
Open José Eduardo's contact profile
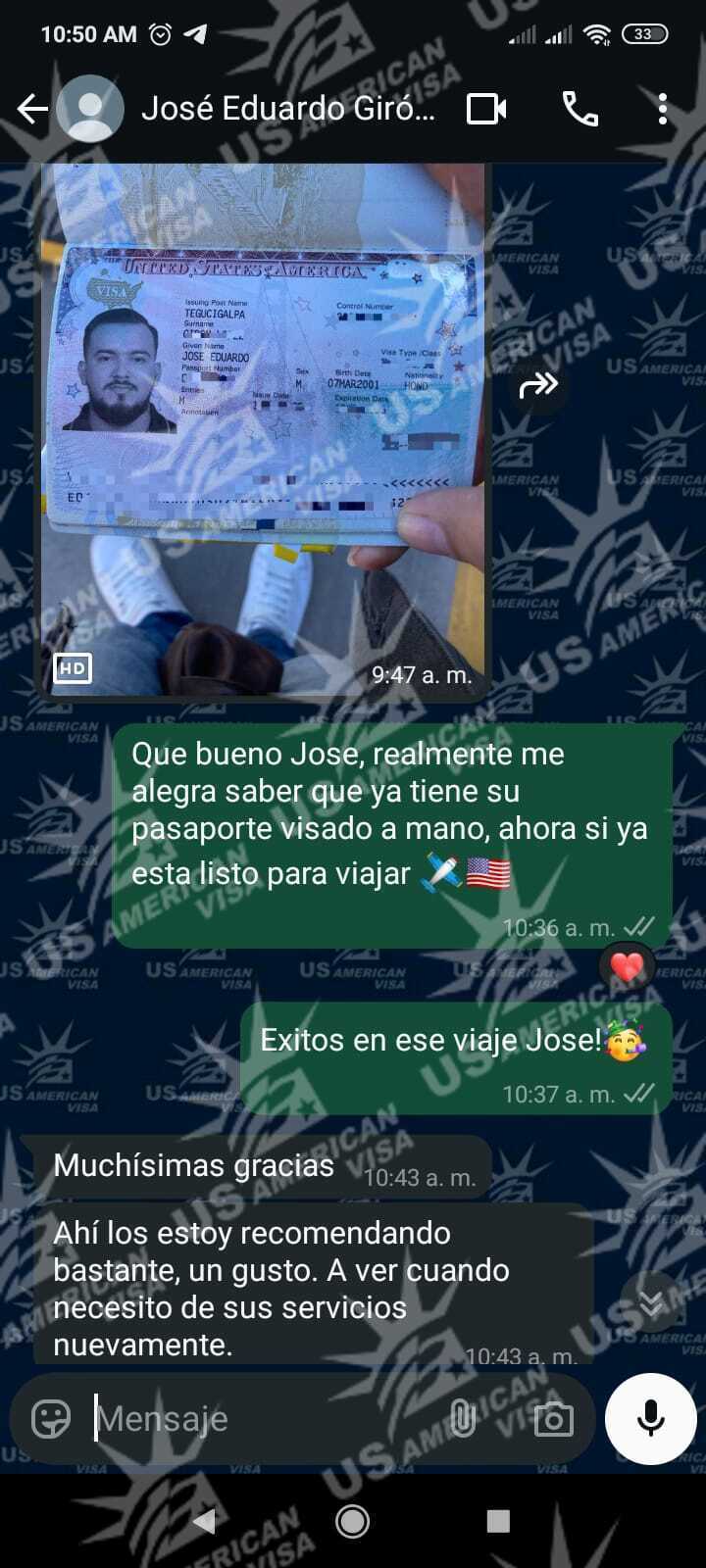click(x=286, y=109)
